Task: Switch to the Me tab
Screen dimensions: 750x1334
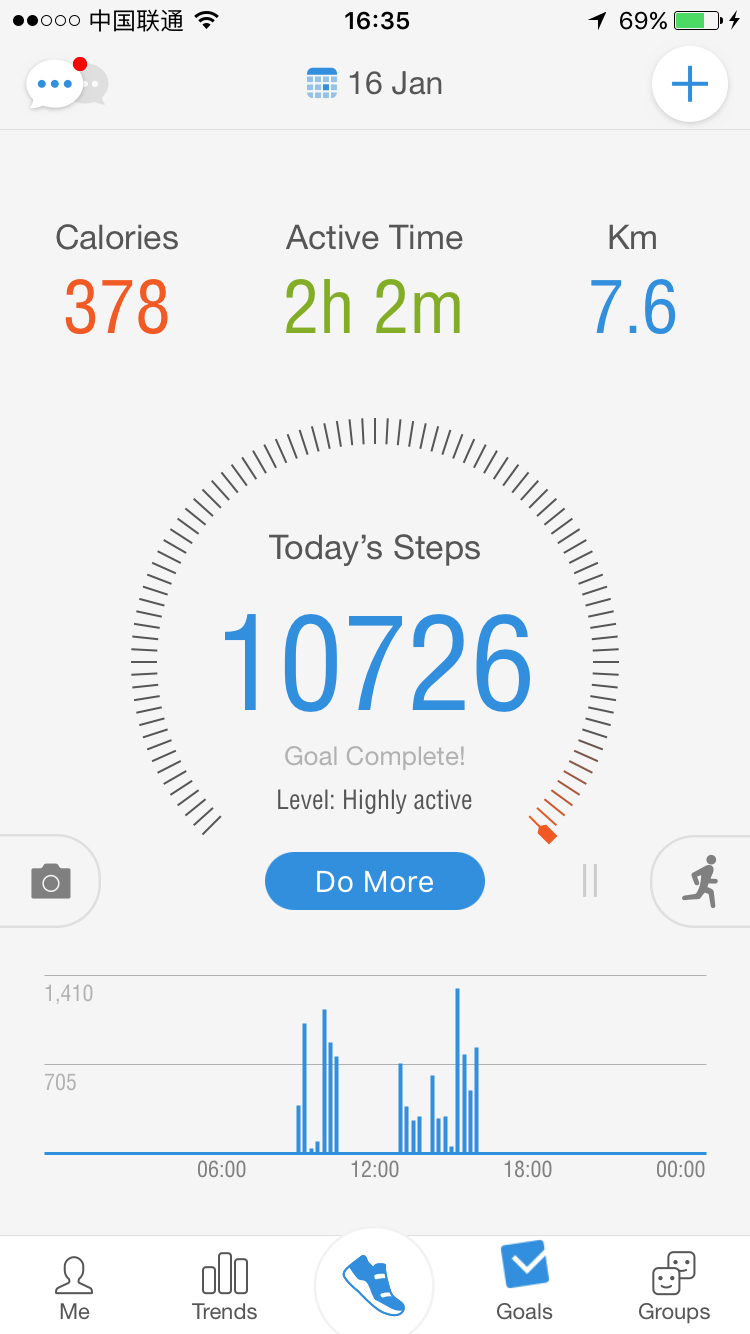Action: [x=74, y=1287]
